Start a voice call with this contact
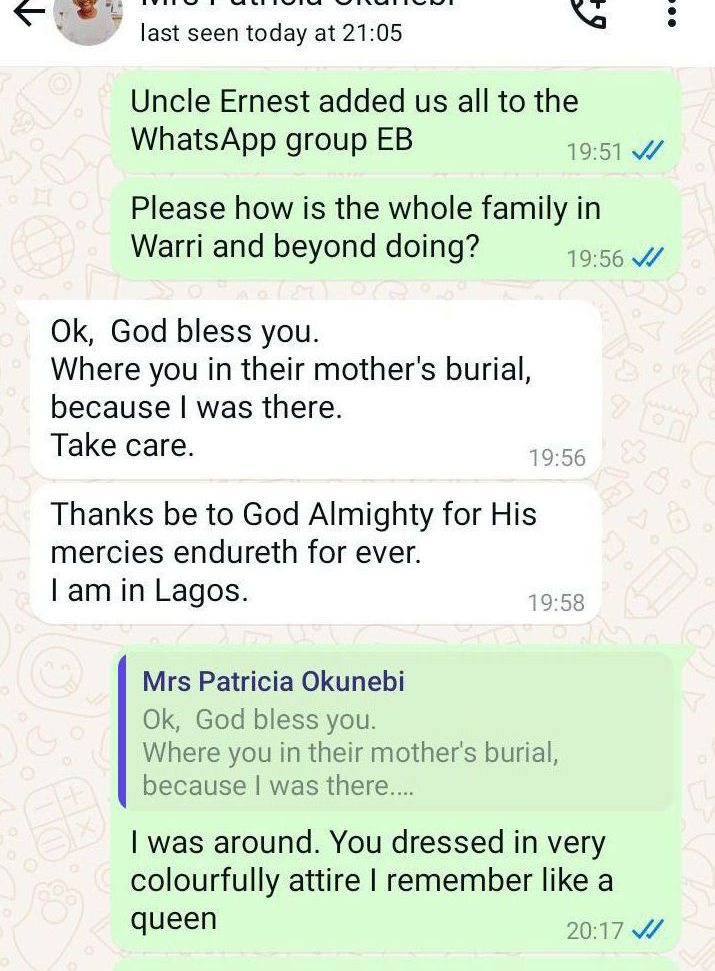715x971 pixels. click(589, 12)
